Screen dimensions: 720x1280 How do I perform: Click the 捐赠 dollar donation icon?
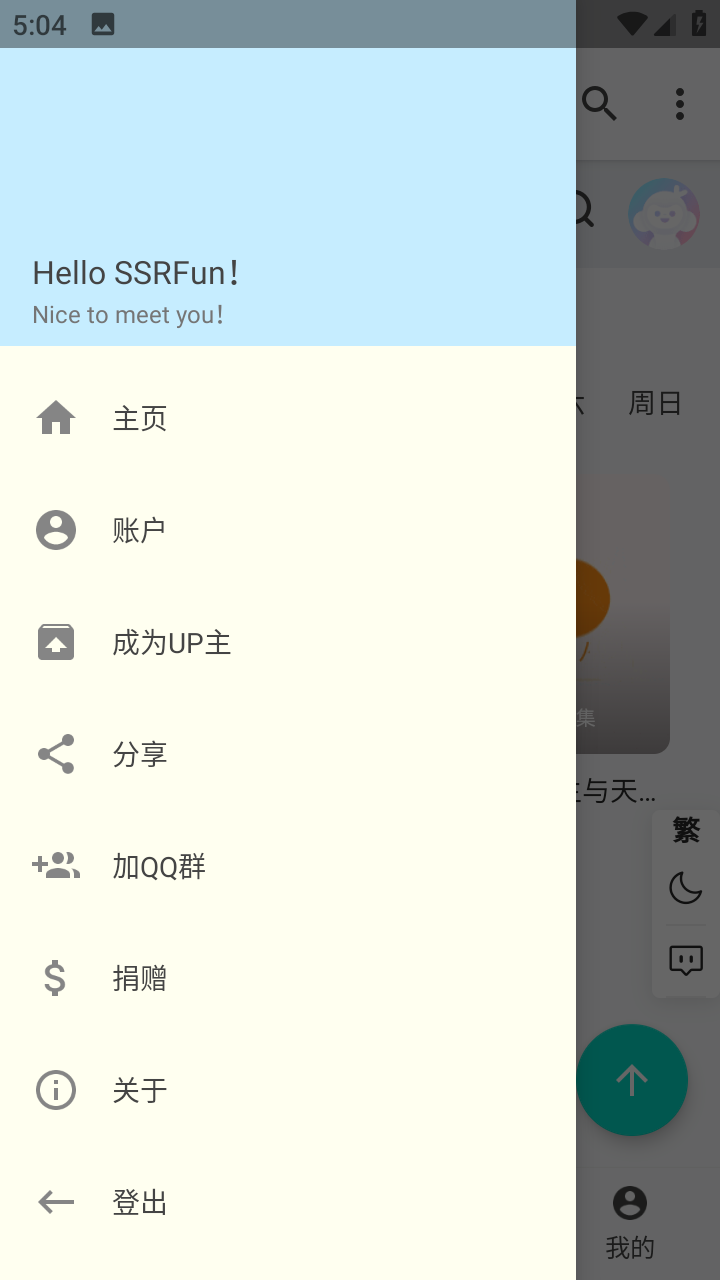55,978
